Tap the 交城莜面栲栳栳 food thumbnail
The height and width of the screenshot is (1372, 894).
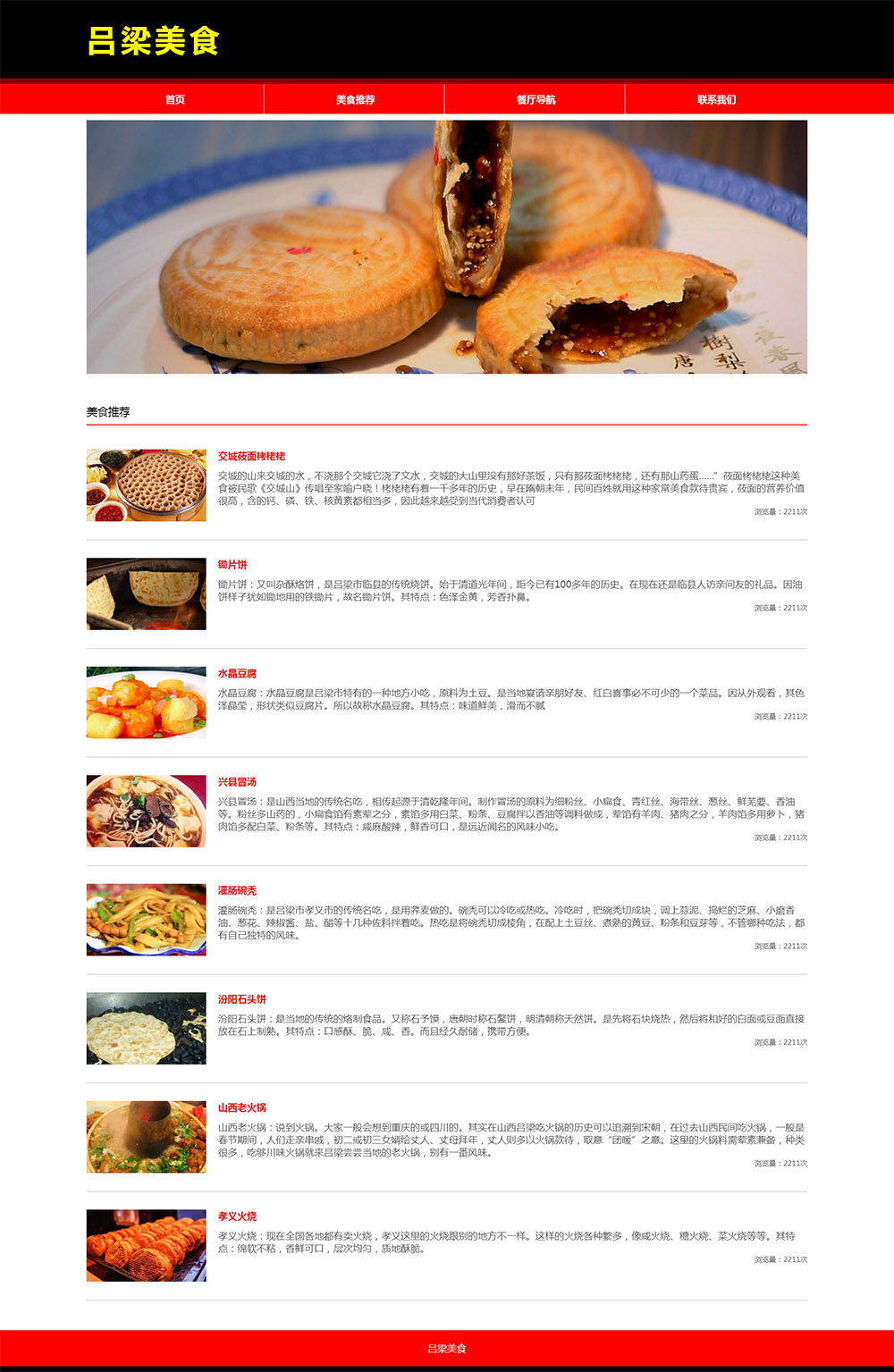click(x=146, y=485)
